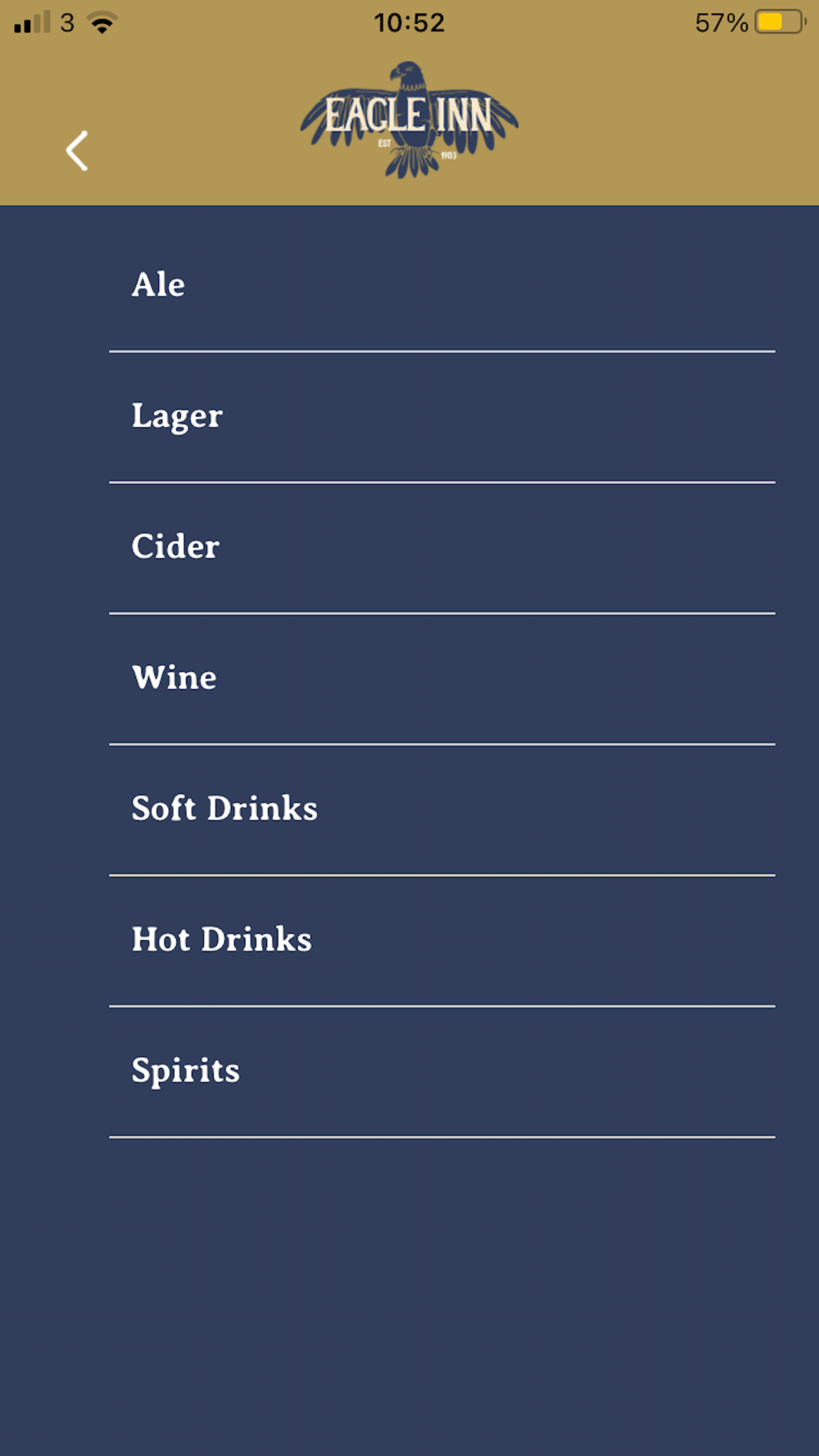Open the Wine list
Image resolution: width=819 pixels, height=1456 pixels.
coord(442,679)
